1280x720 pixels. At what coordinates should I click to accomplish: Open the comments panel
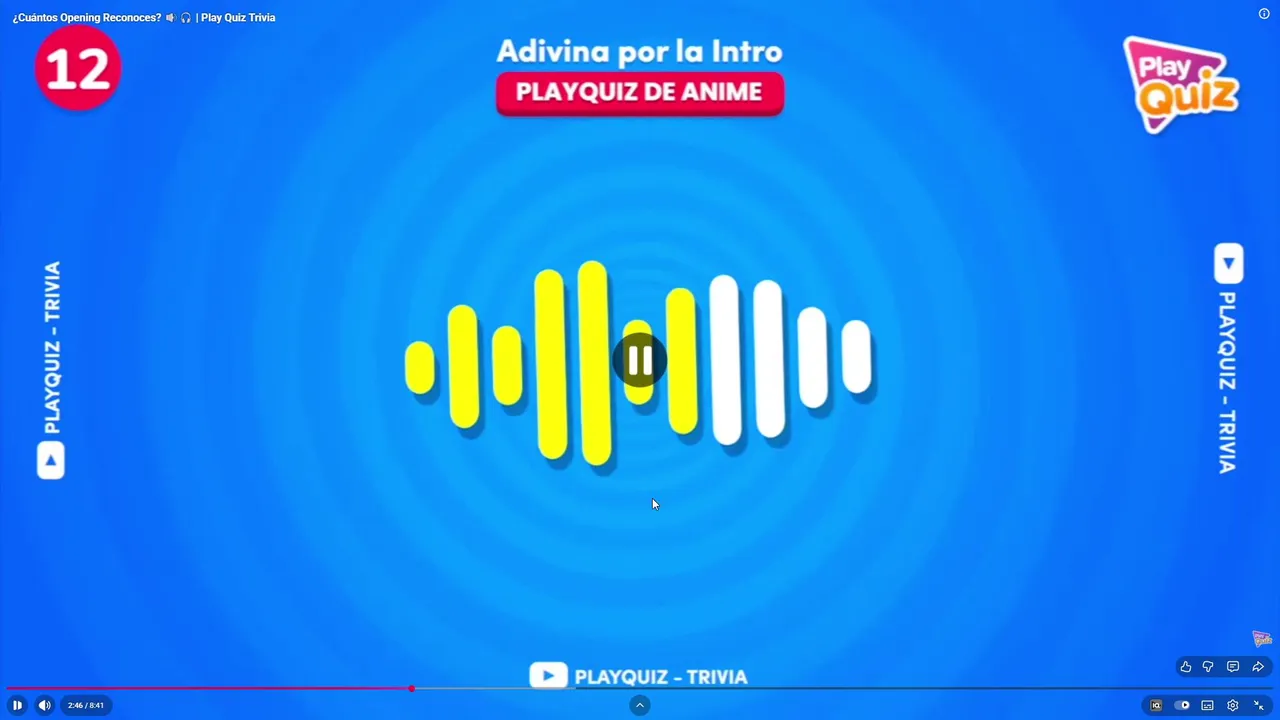pyautogui.click(x=1233, y=667)
